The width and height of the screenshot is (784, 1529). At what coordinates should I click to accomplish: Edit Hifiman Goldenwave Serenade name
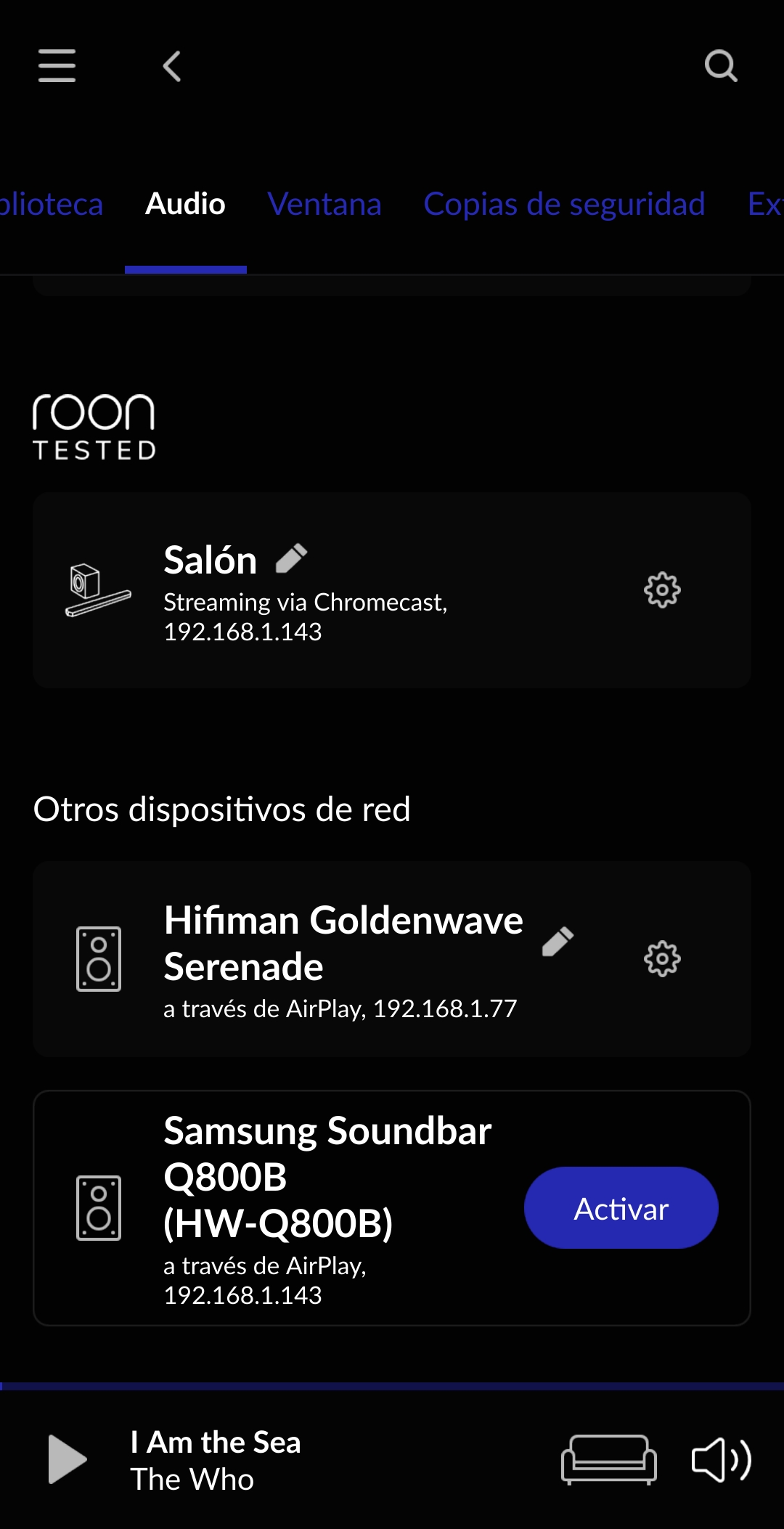[558, 942]
